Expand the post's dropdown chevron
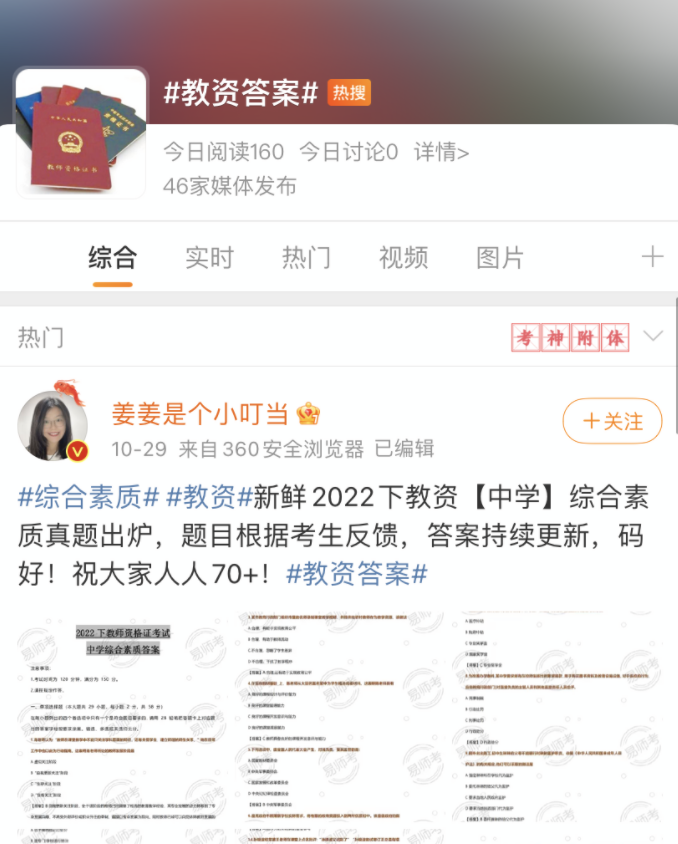The height and width of the screenshot is (844, 678). 653,336
